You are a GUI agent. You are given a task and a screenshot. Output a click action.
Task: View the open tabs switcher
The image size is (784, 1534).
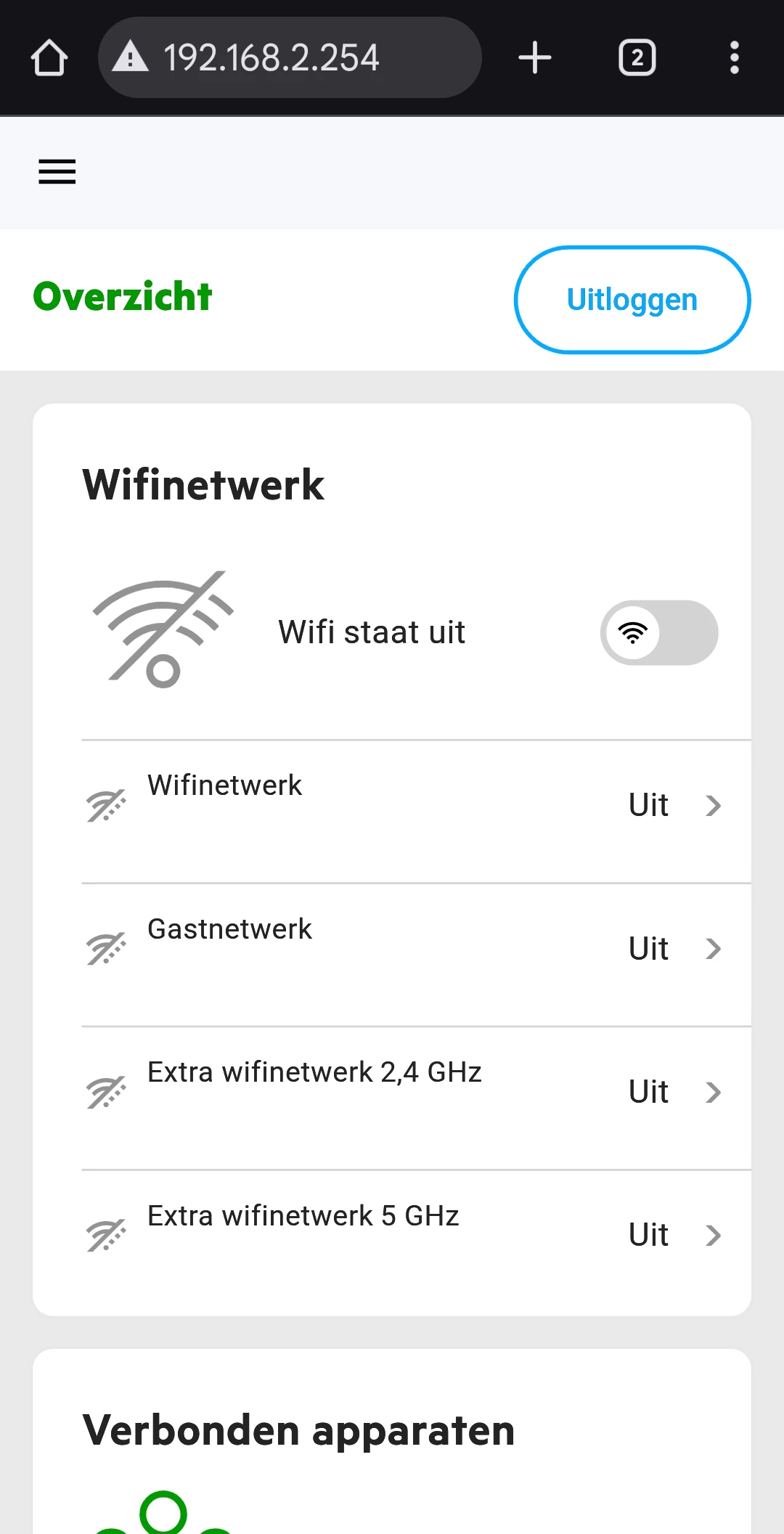point(637,58)
